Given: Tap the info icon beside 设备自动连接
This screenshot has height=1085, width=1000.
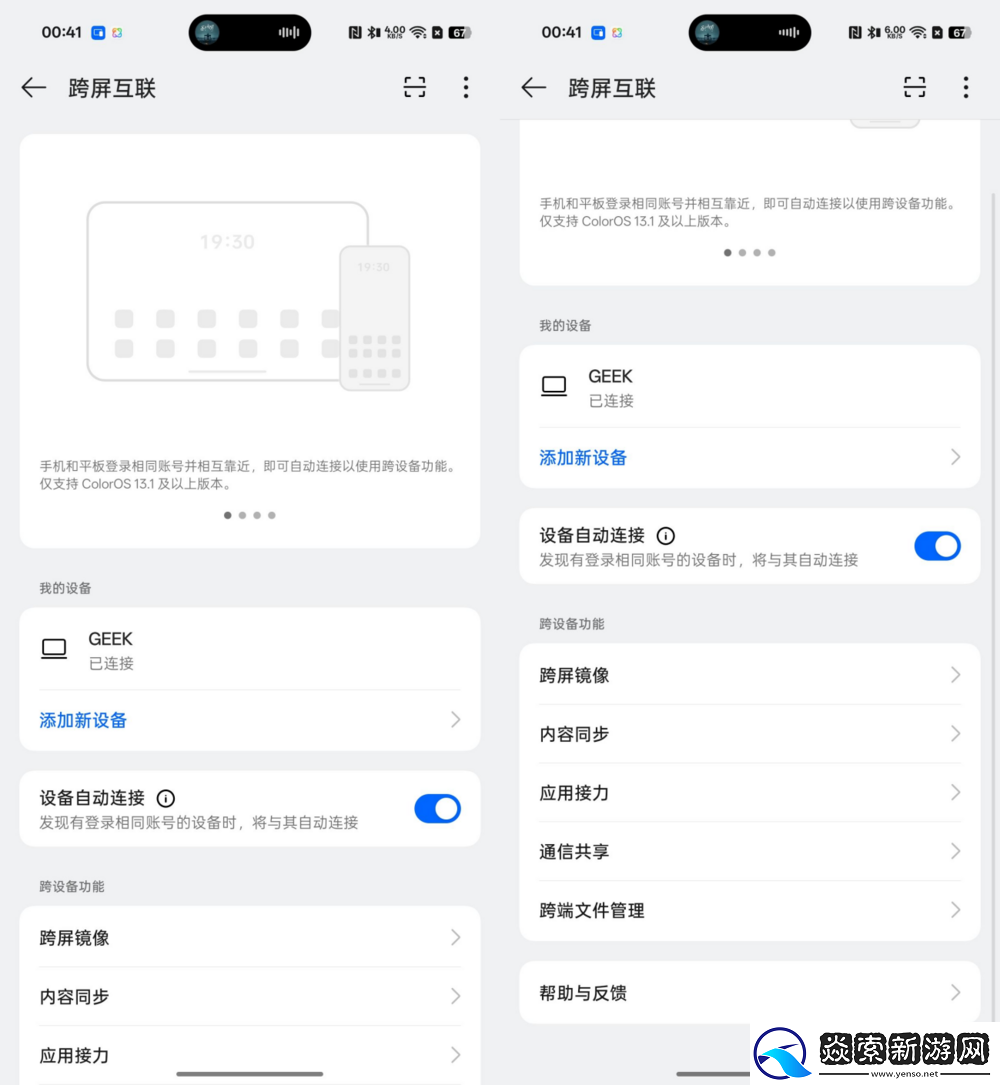Looking at the screenshot, I should pos(166,798).
